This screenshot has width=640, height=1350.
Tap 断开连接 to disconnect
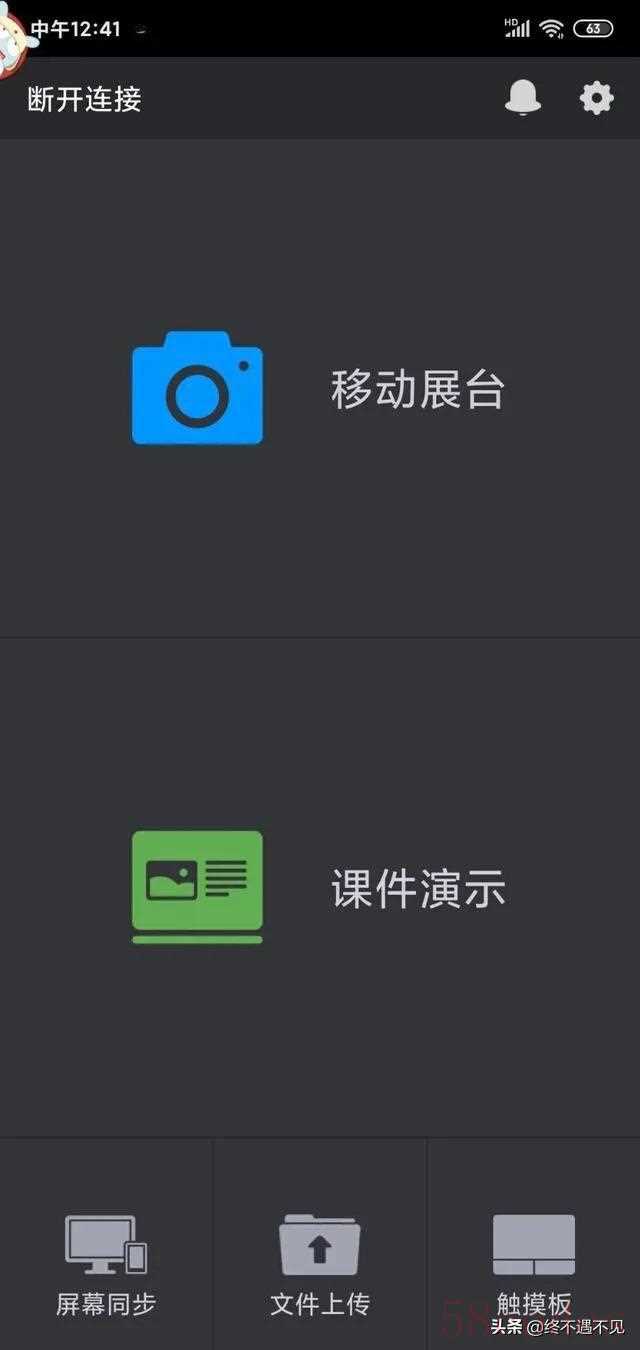[84, 99]
